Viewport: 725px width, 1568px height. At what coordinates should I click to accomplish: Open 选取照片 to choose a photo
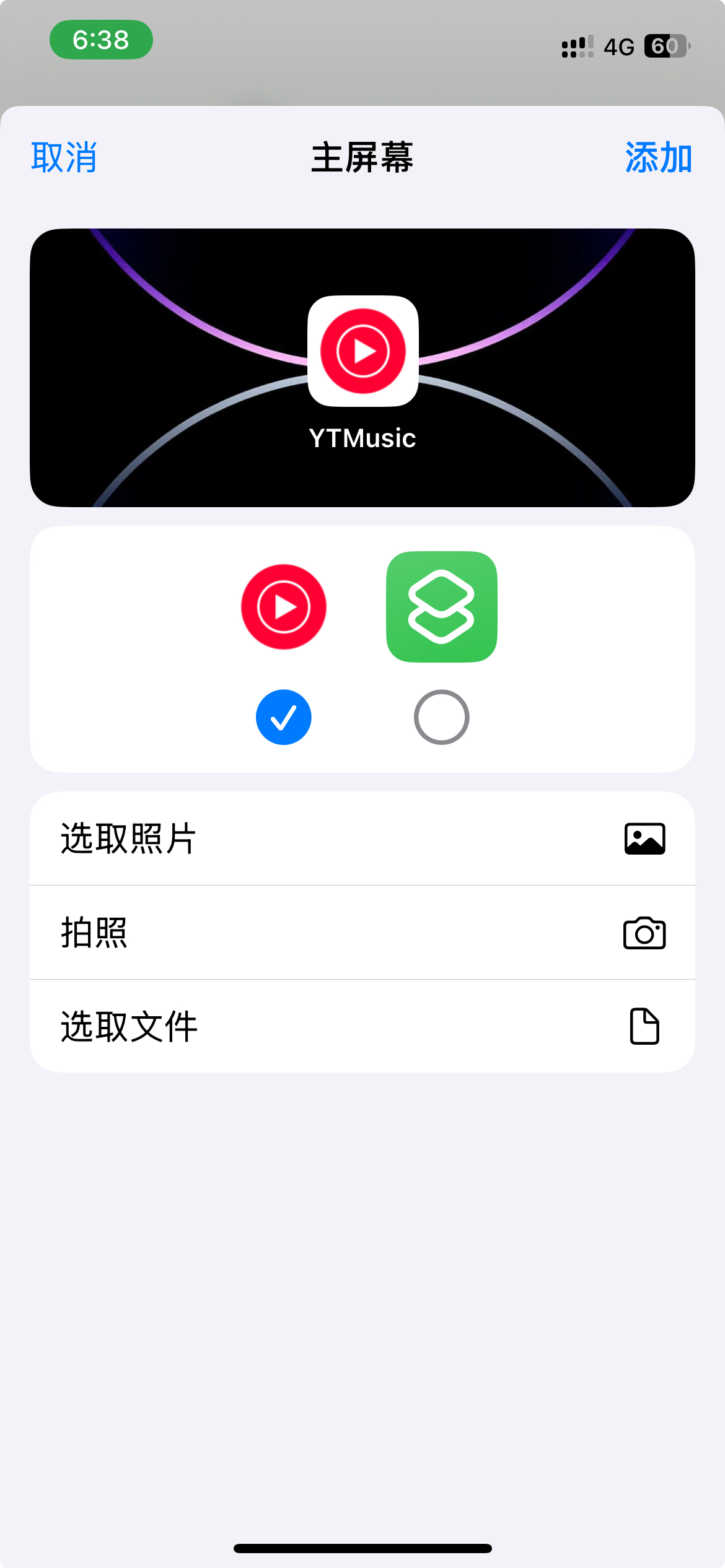tap(362, 838)
